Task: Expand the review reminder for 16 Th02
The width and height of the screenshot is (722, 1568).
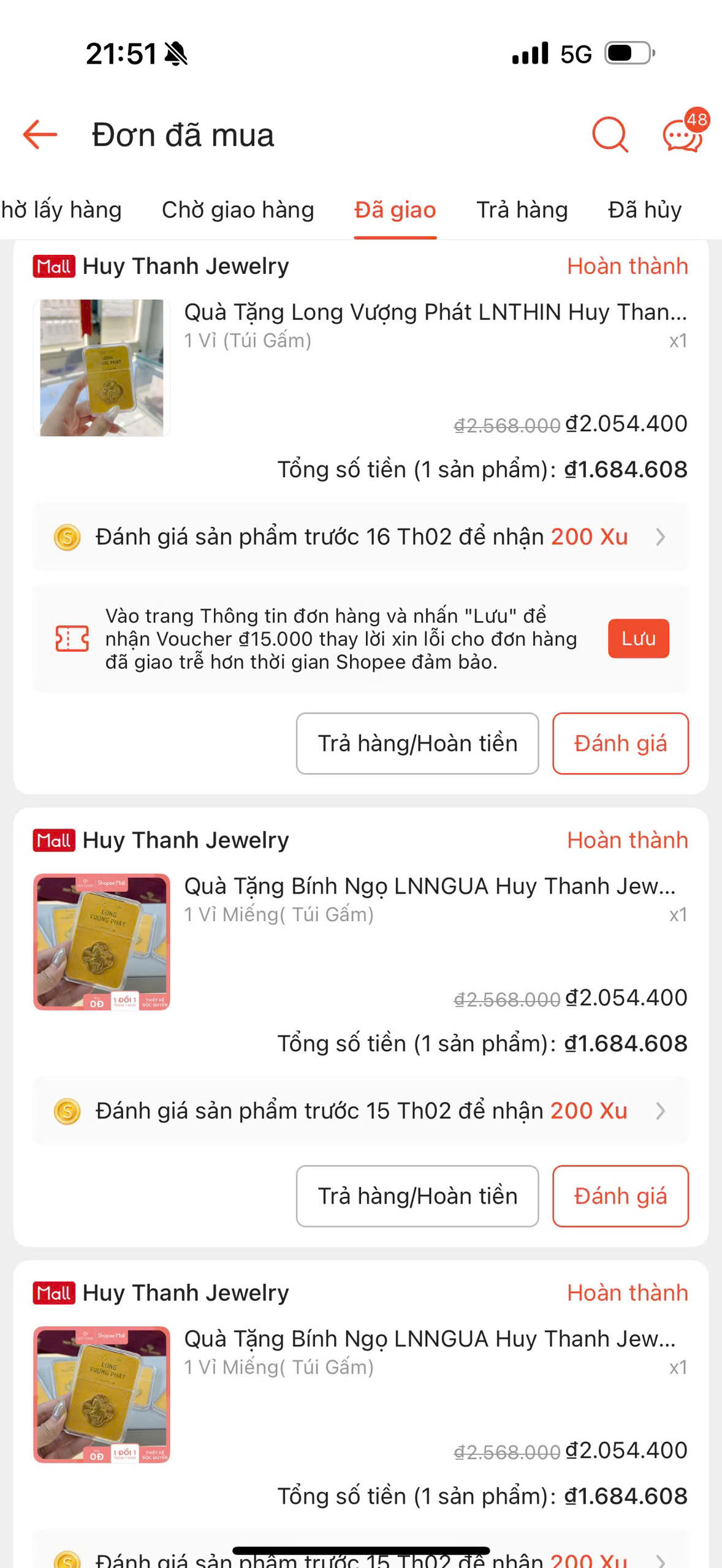Action: (x=661, y=537)
